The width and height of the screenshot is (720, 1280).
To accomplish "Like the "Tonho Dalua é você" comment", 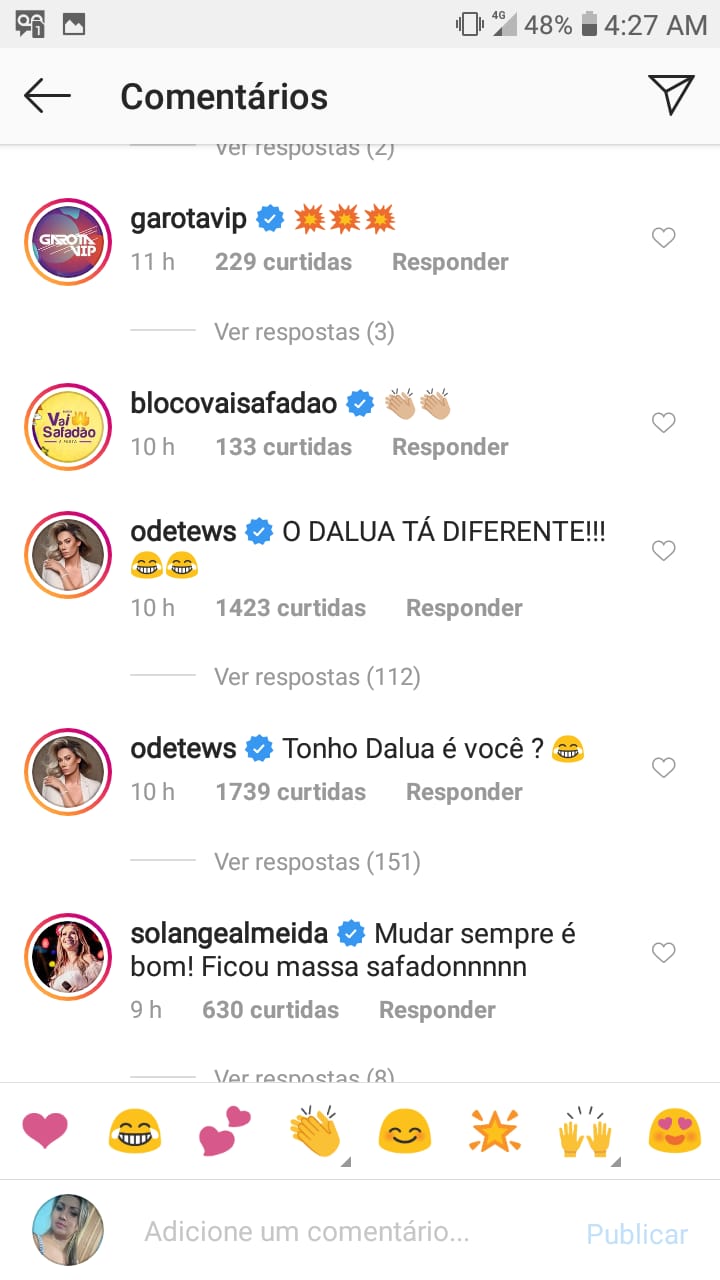I will 663,768.
